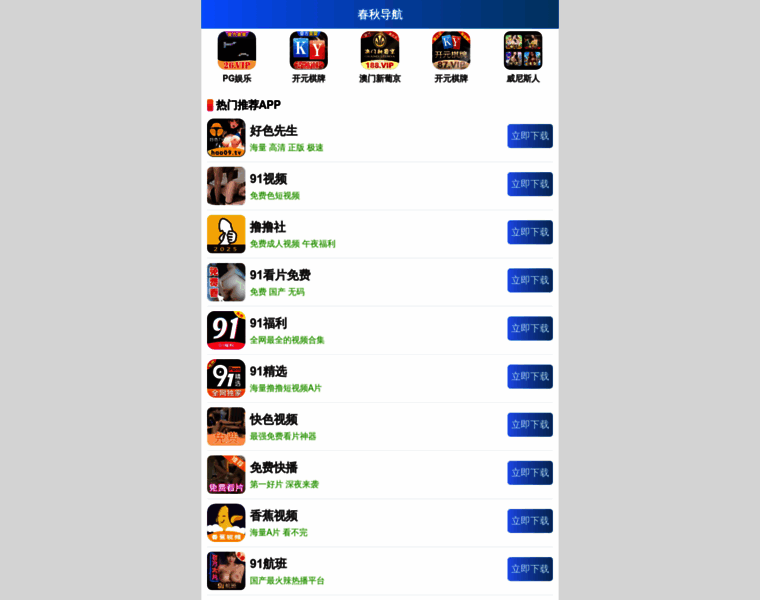The width and height of the screenshot is (760, 600).
Task: Open the 91视频 list entry
Action: [268, 180]
